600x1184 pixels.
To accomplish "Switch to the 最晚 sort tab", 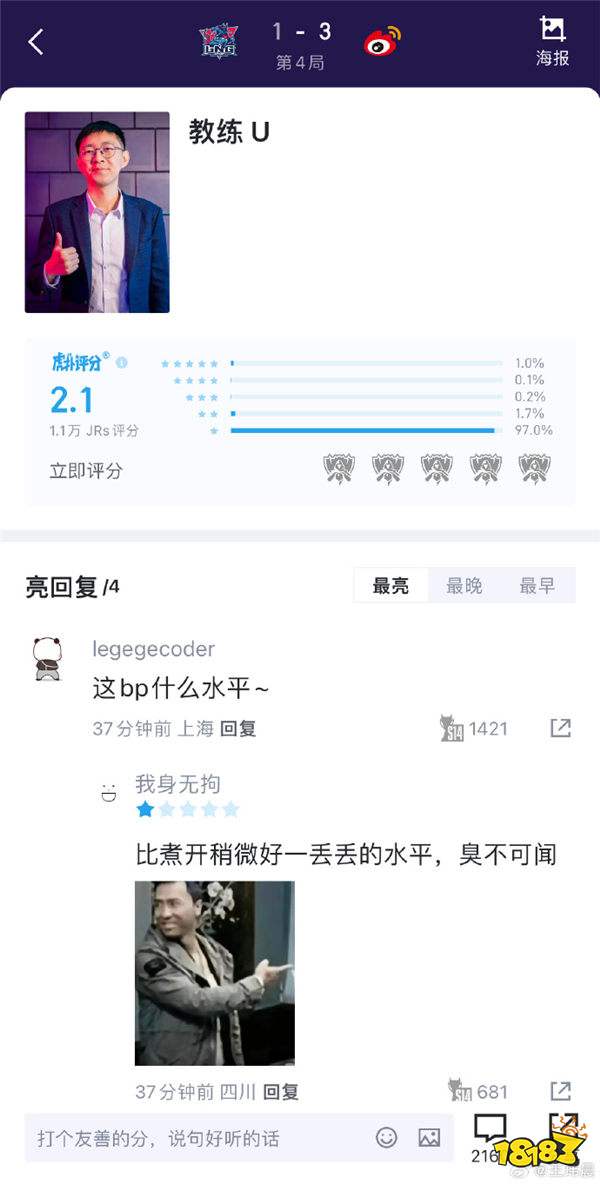I will pyautogui.click(x=463, y=585).
